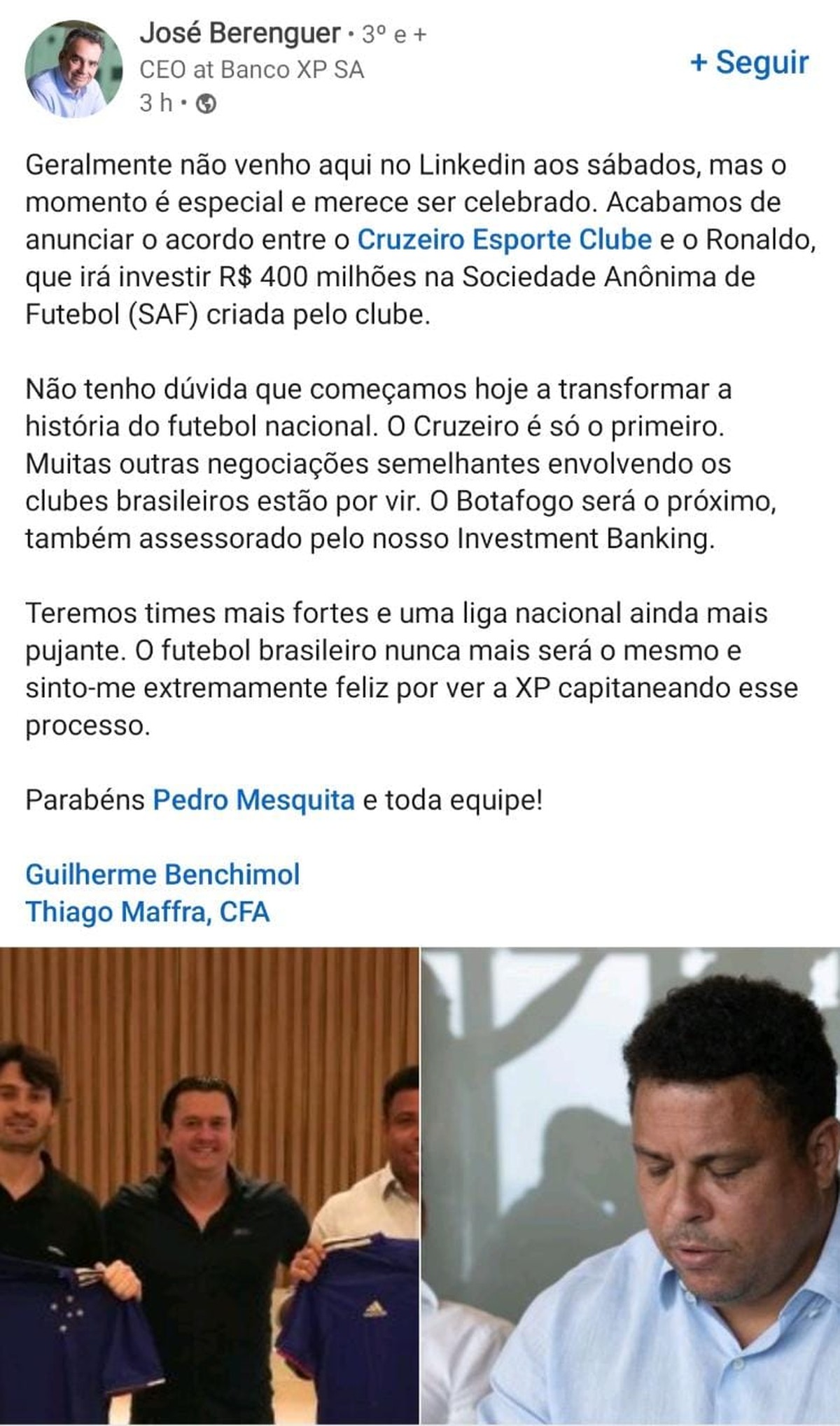Open Guilherme Benchimol's tagged profile
The height and width of the screenshot is (1426, 840).
tap(162, 874)
